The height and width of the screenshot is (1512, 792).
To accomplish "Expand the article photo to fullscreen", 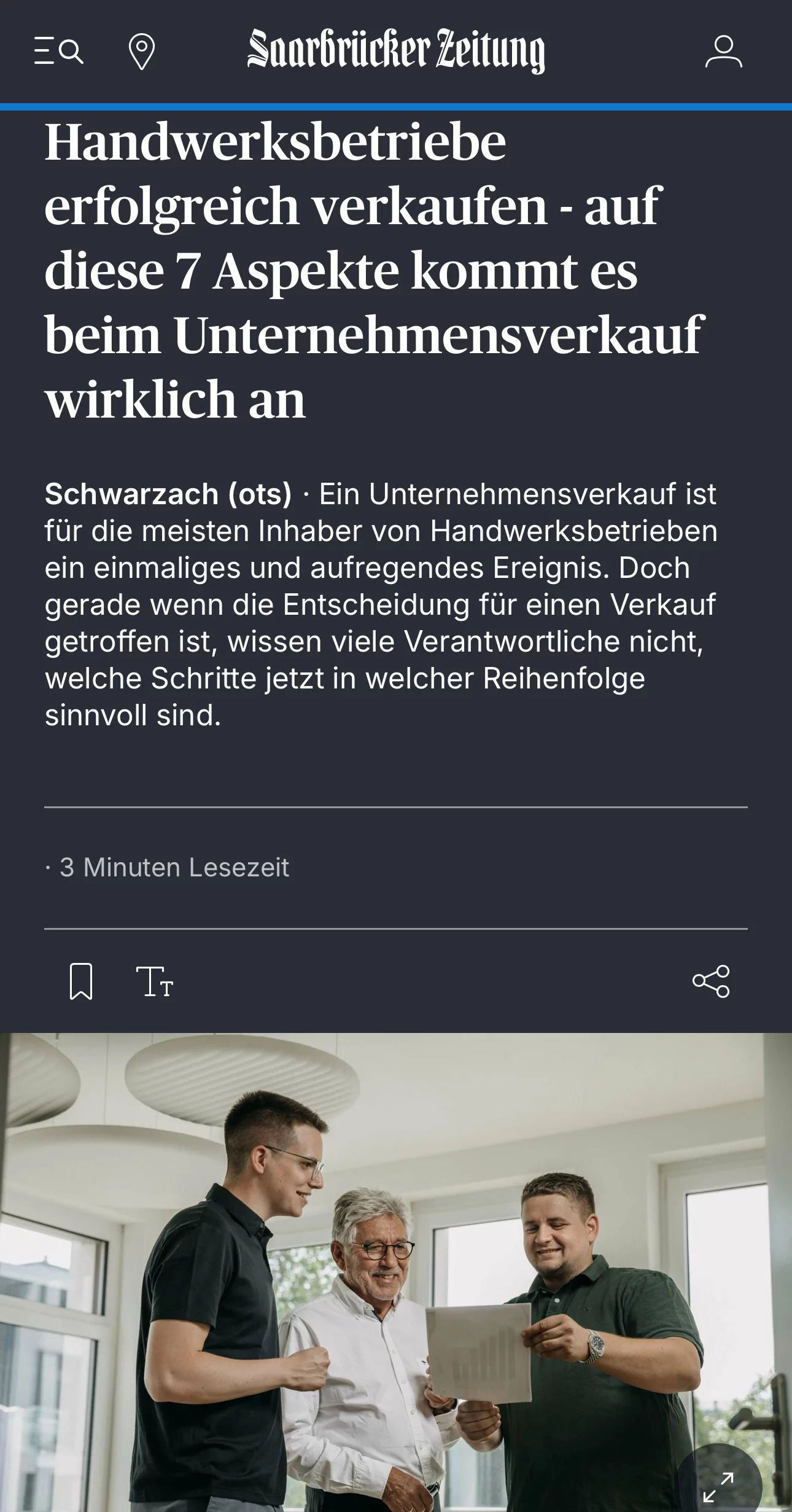I will coord(718,1486).
